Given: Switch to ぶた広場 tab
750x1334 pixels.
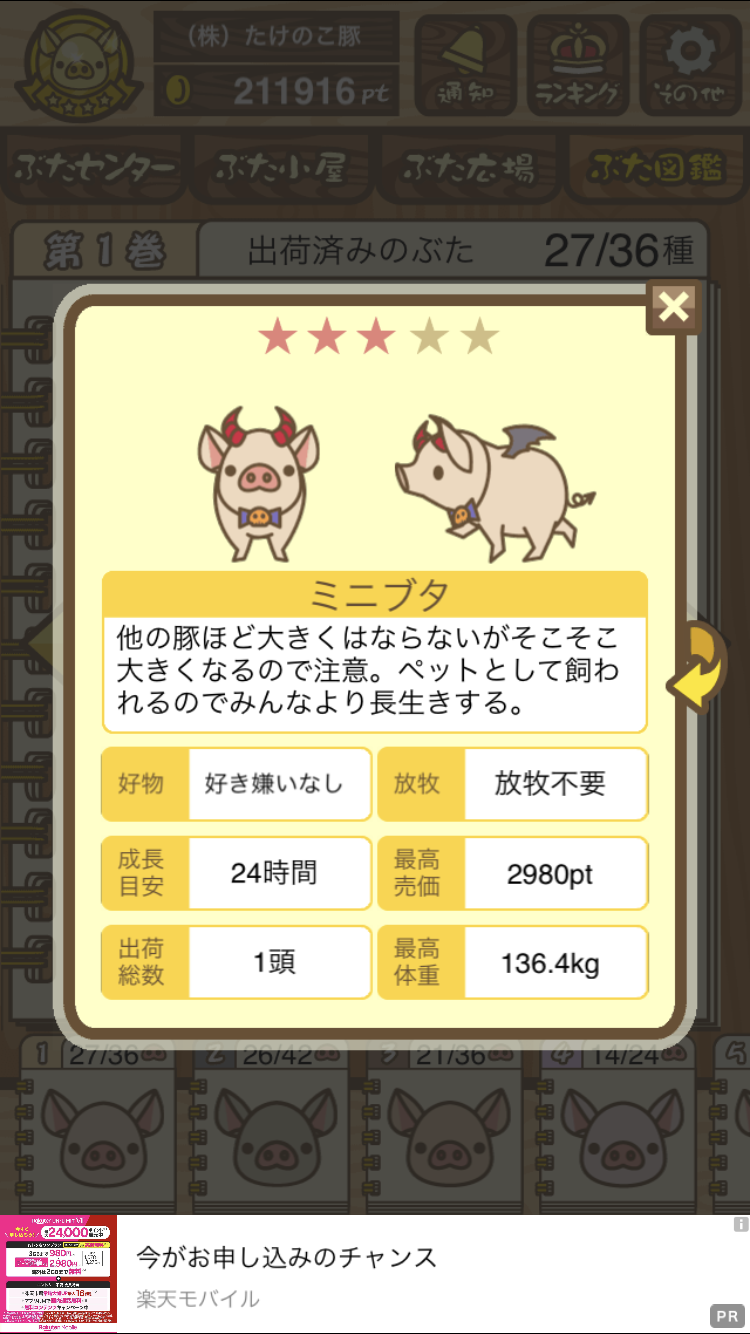Looking at the screenshot, I should [469, 167].
